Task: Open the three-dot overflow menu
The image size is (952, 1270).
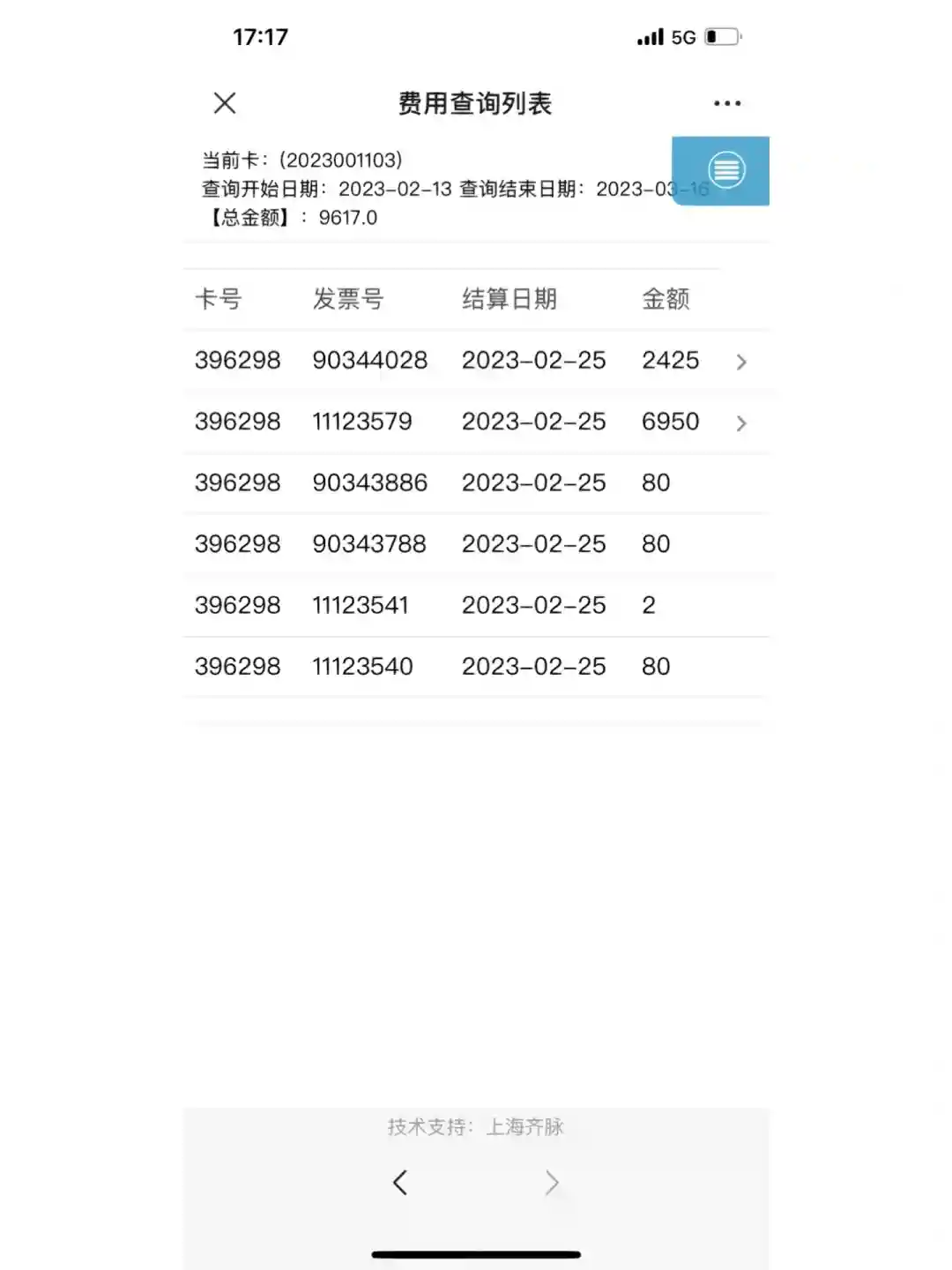Action: pyautogui.click(x=727, y=103)
